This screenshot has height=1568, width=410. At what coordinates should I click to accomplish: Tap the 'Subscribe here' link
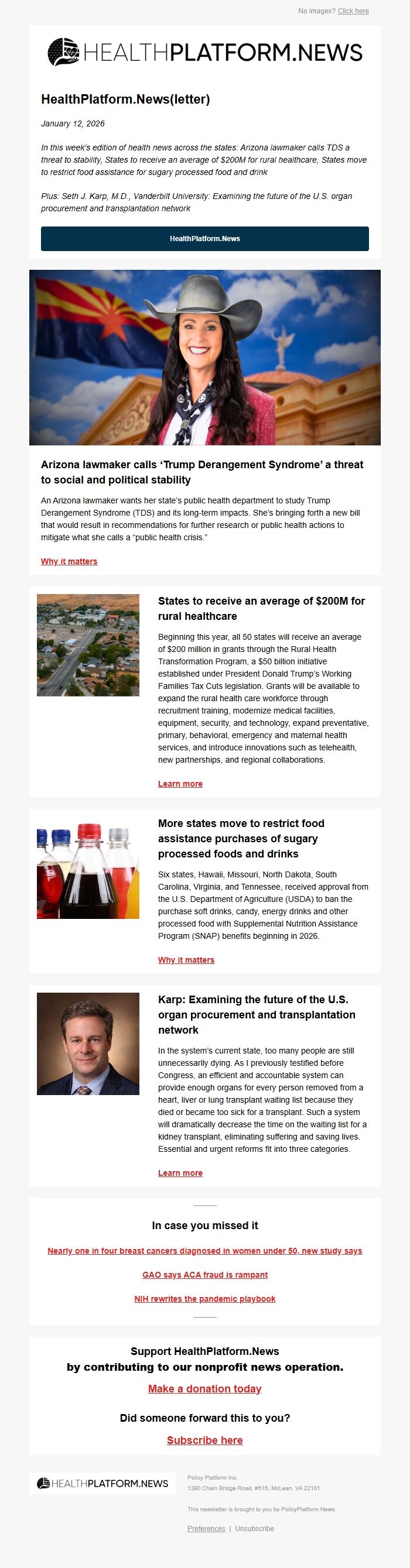(x=204, y=1440)
